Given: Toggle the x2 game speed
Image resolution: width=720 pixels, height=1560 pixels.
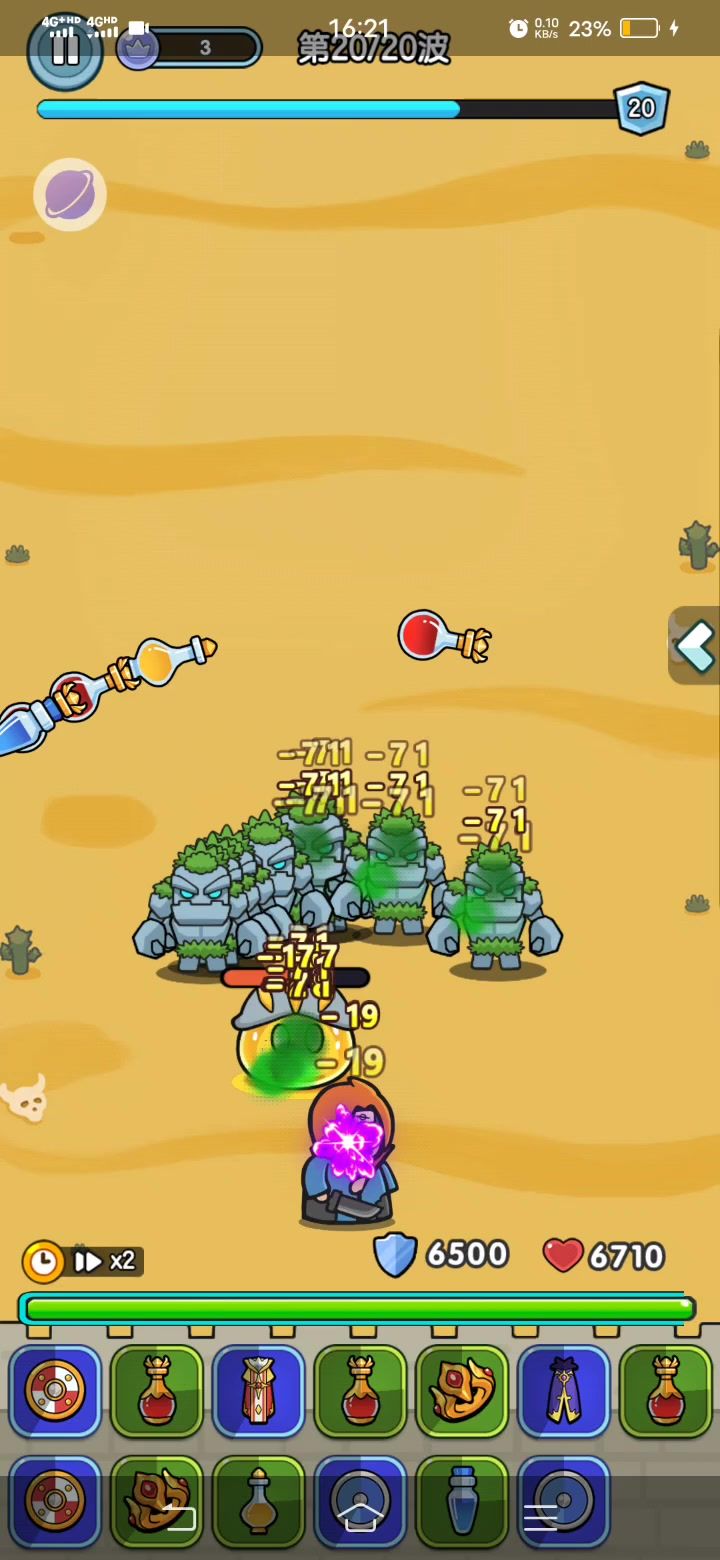Looking at the screenshot, I should click(x=106, y=1261).
